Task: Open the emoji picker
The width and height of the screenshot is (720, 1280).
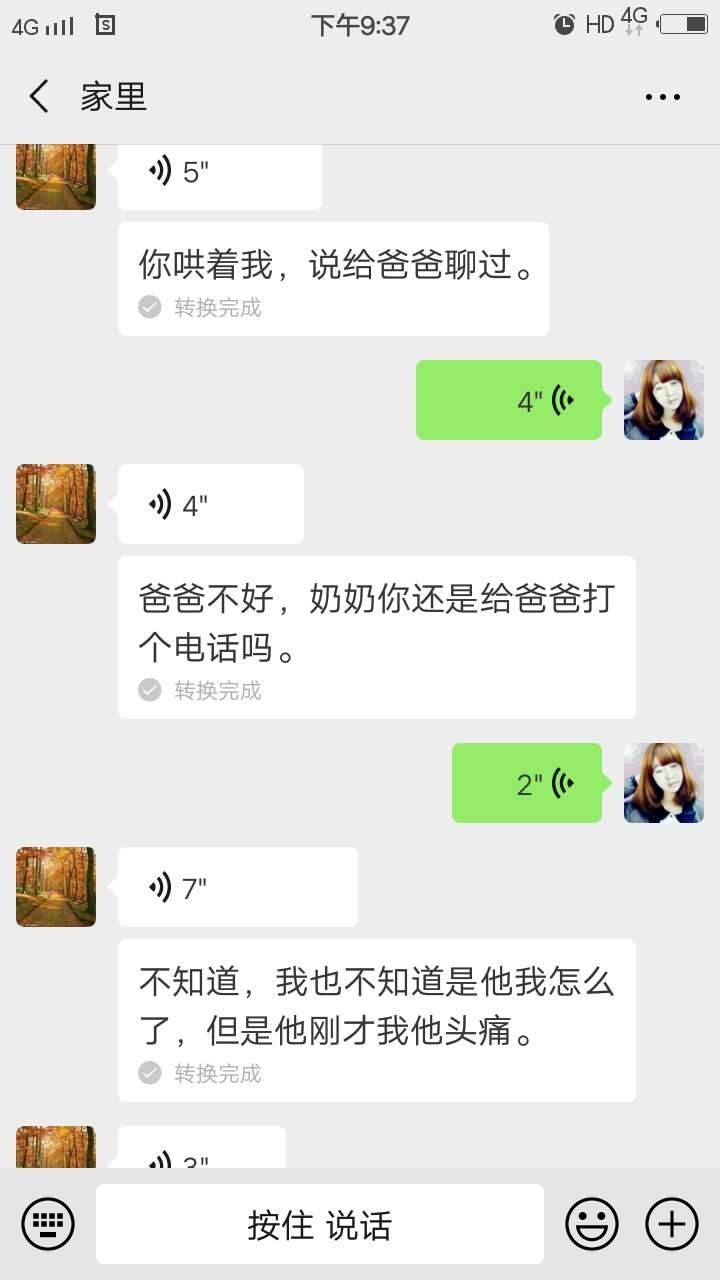Action: coord(592,1223)
